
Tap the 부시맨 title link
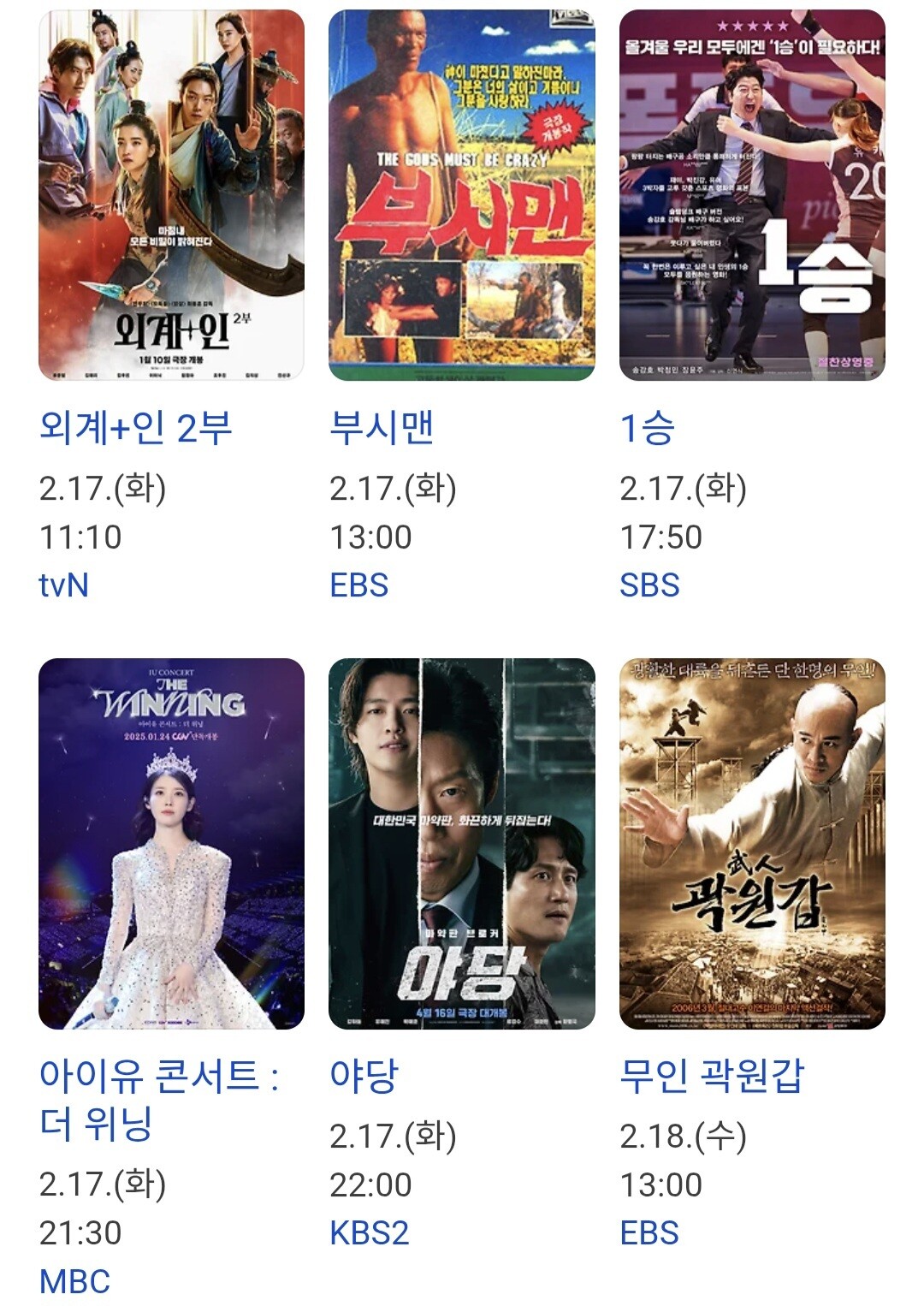pos(382,428)
